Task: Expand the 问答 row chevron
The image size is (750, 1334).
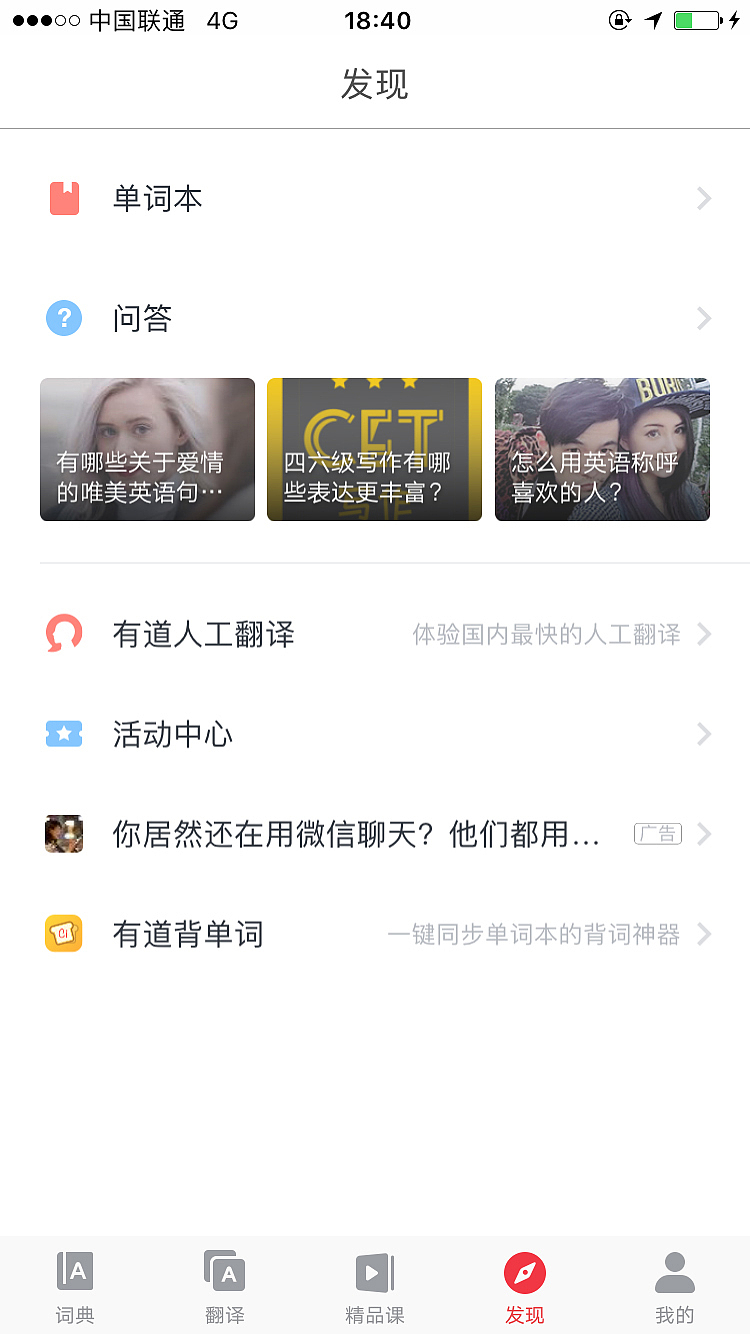Action: (x=704, y=318)
